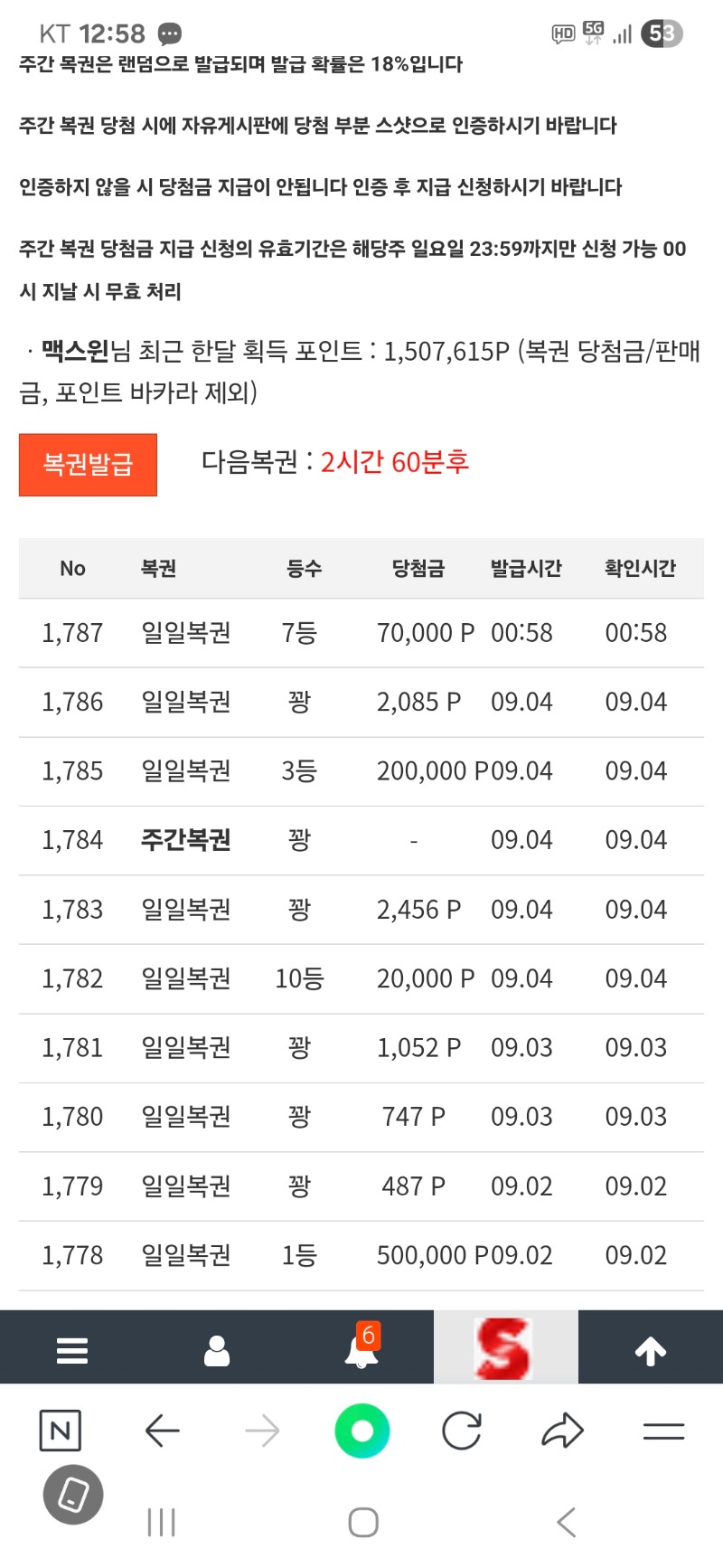Jump to top with the up arrow

(x=651, y=1351)
